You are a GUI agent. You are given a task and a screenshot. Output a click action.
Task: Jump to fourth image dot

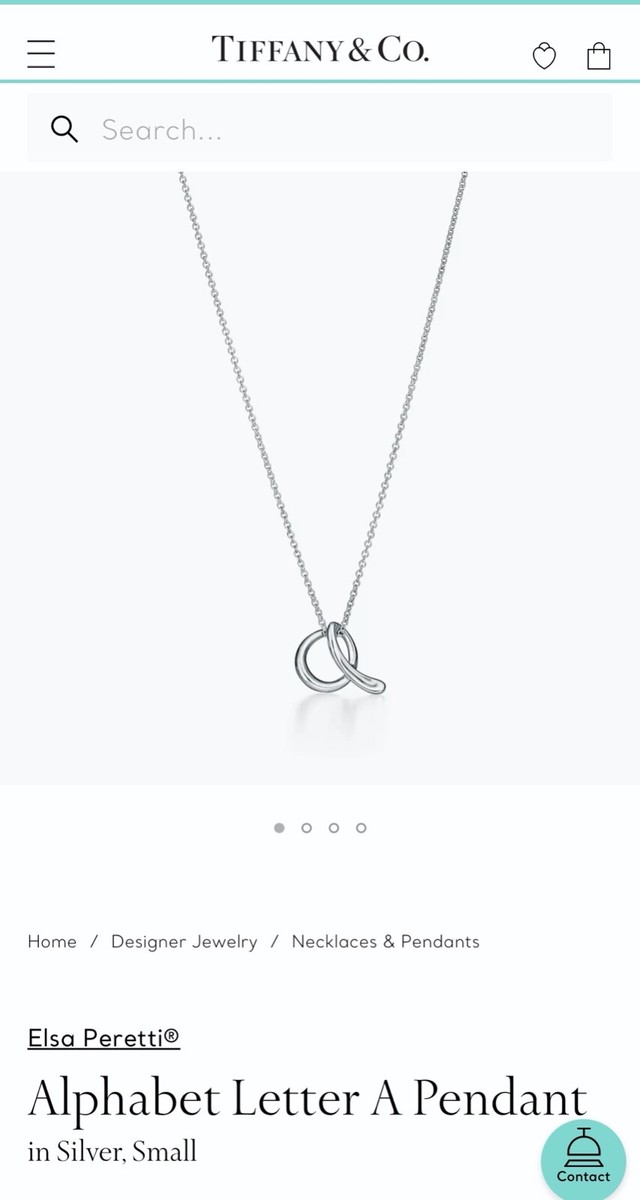pyautogui.click(x=361, y=828)
